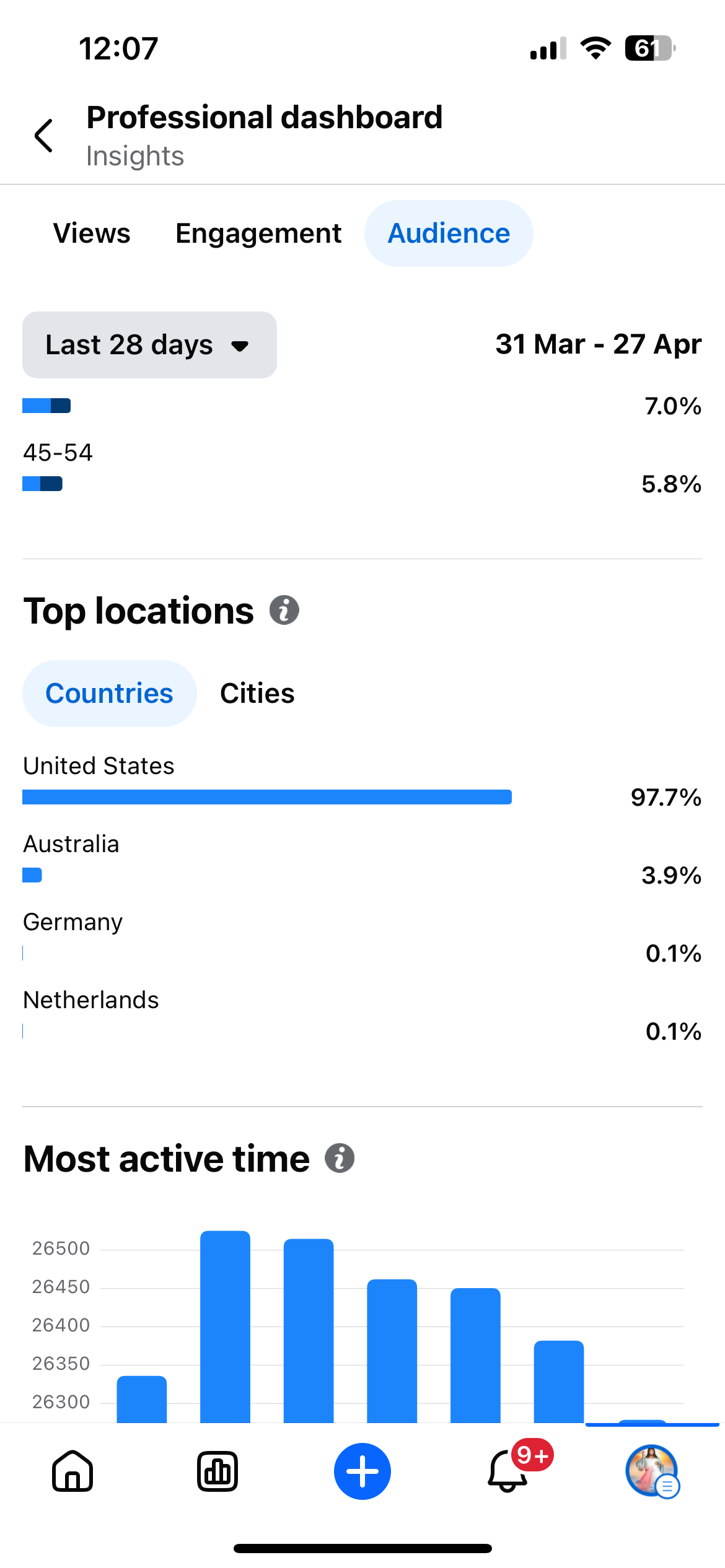The width and height of the screenshot is (725, 1568).
Task: Open the Home tab
Action: point(73,1471)
